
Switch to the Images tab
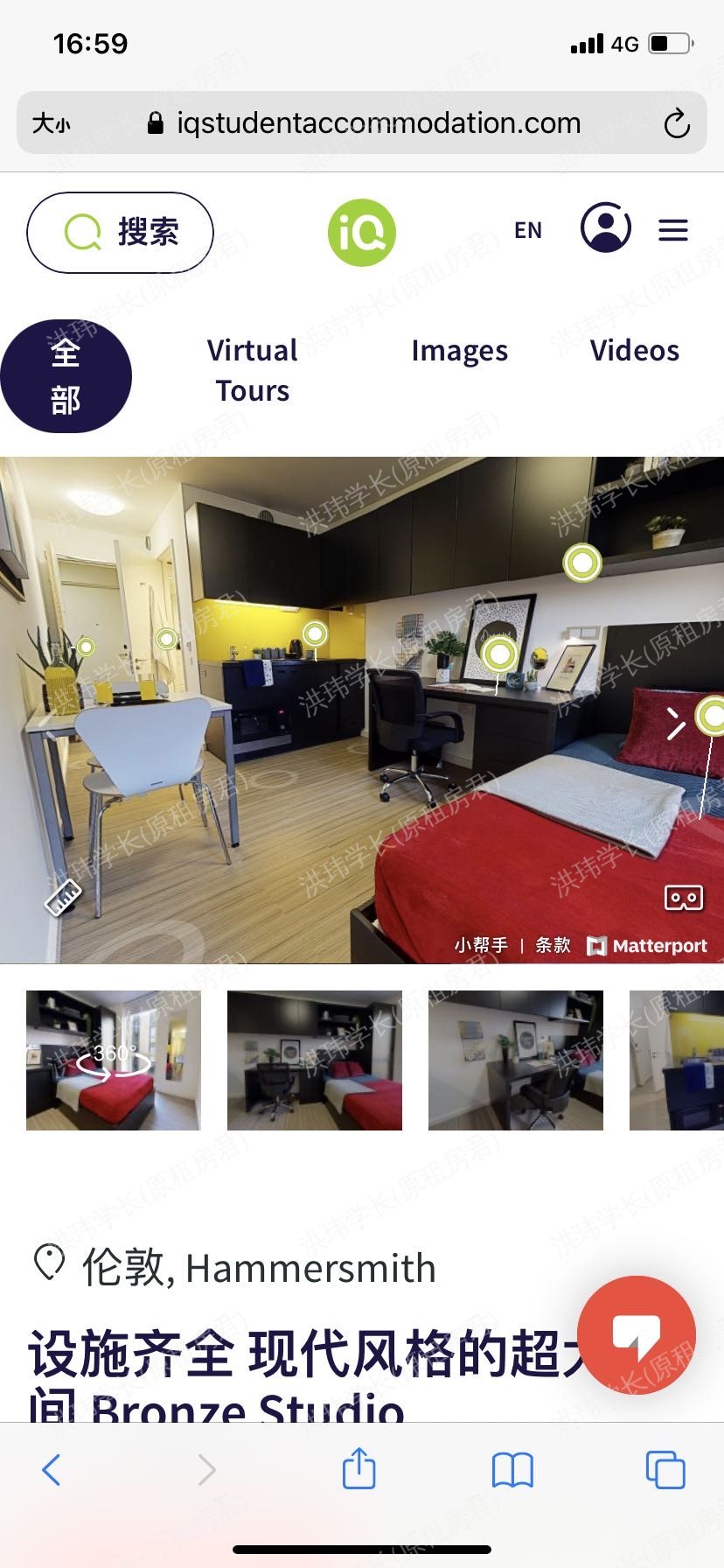(459, 351)
